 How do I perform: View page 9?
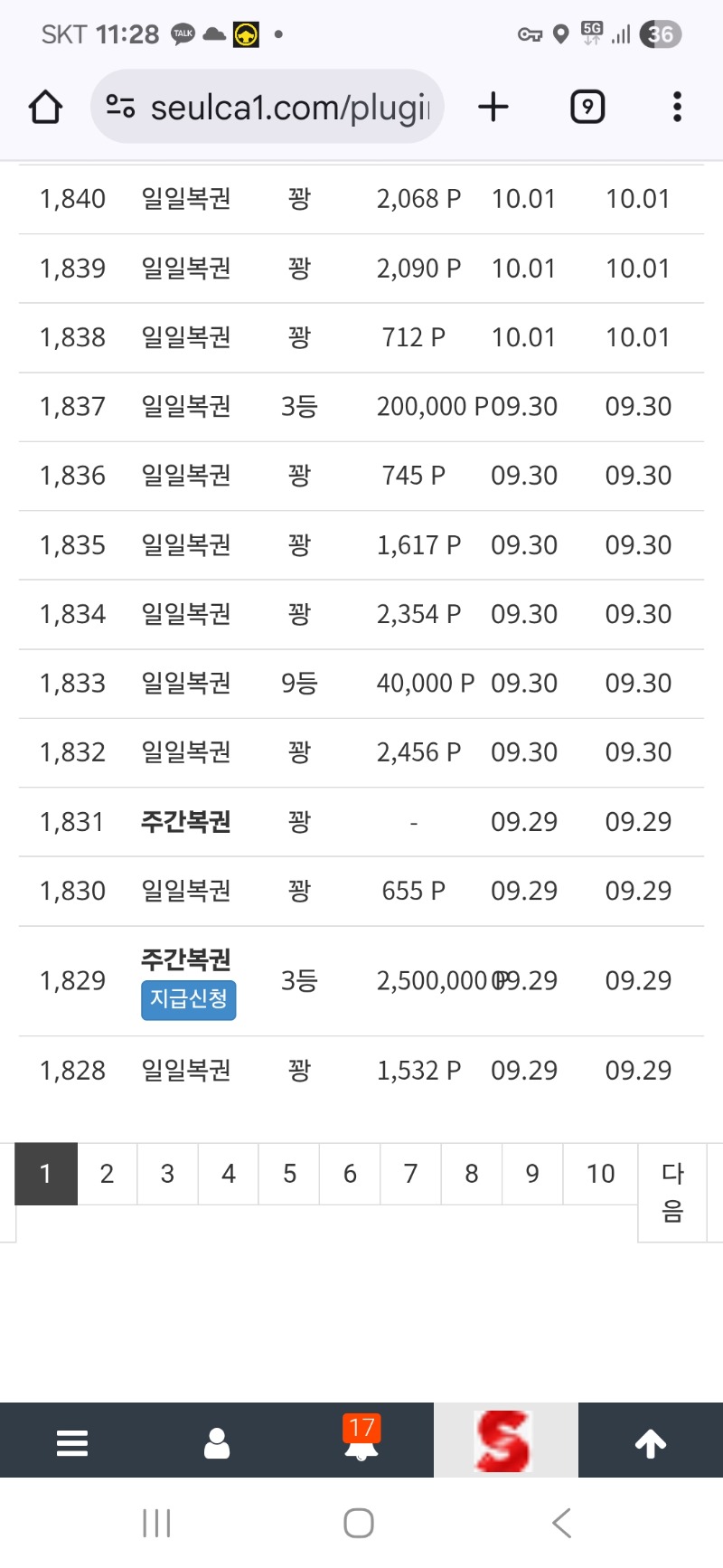532,1174
